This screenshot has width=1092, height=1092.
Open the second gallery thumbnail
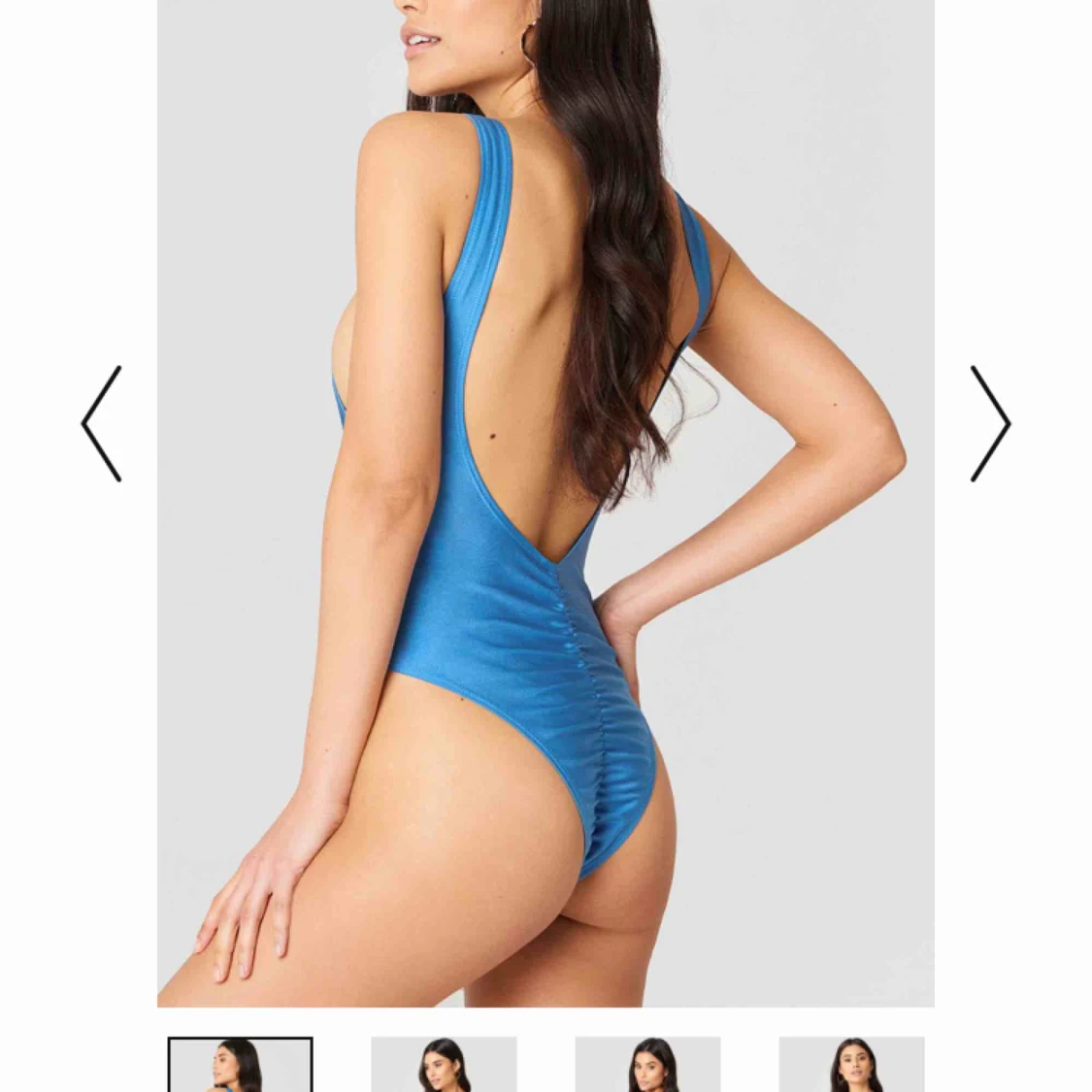coord(444,1065)
